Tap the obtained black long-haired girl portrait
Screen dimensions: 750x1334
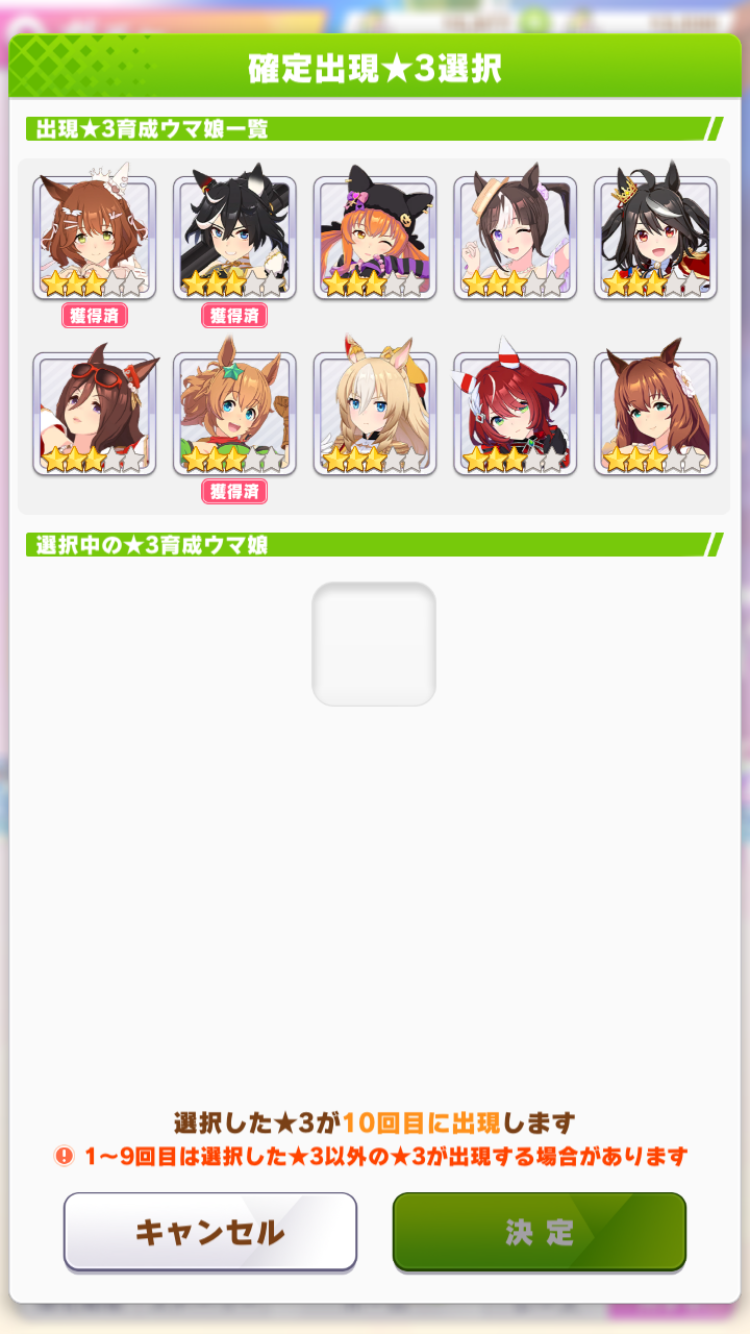point(234,237)
